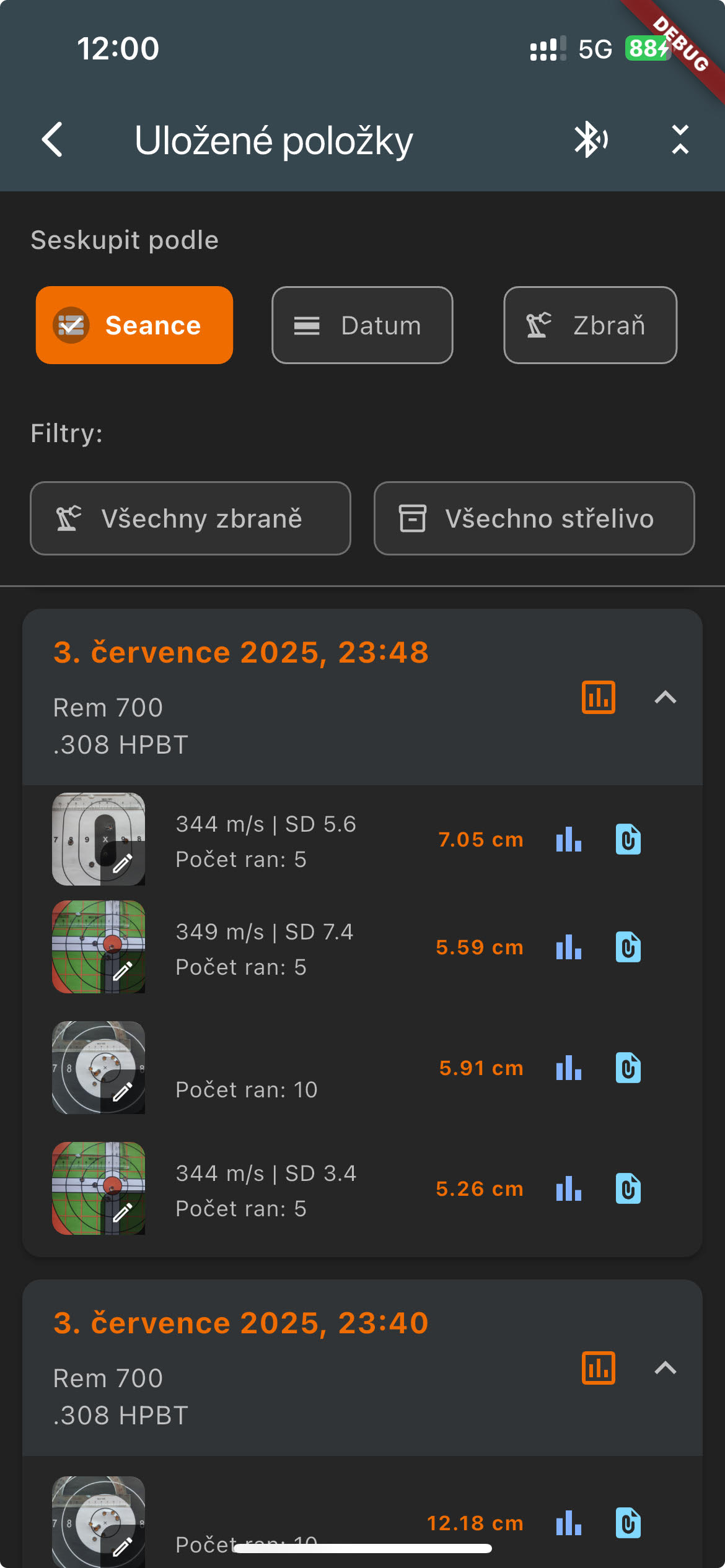Open the Všechny zbraně filter
The image size is (725, 1568).
190,518
